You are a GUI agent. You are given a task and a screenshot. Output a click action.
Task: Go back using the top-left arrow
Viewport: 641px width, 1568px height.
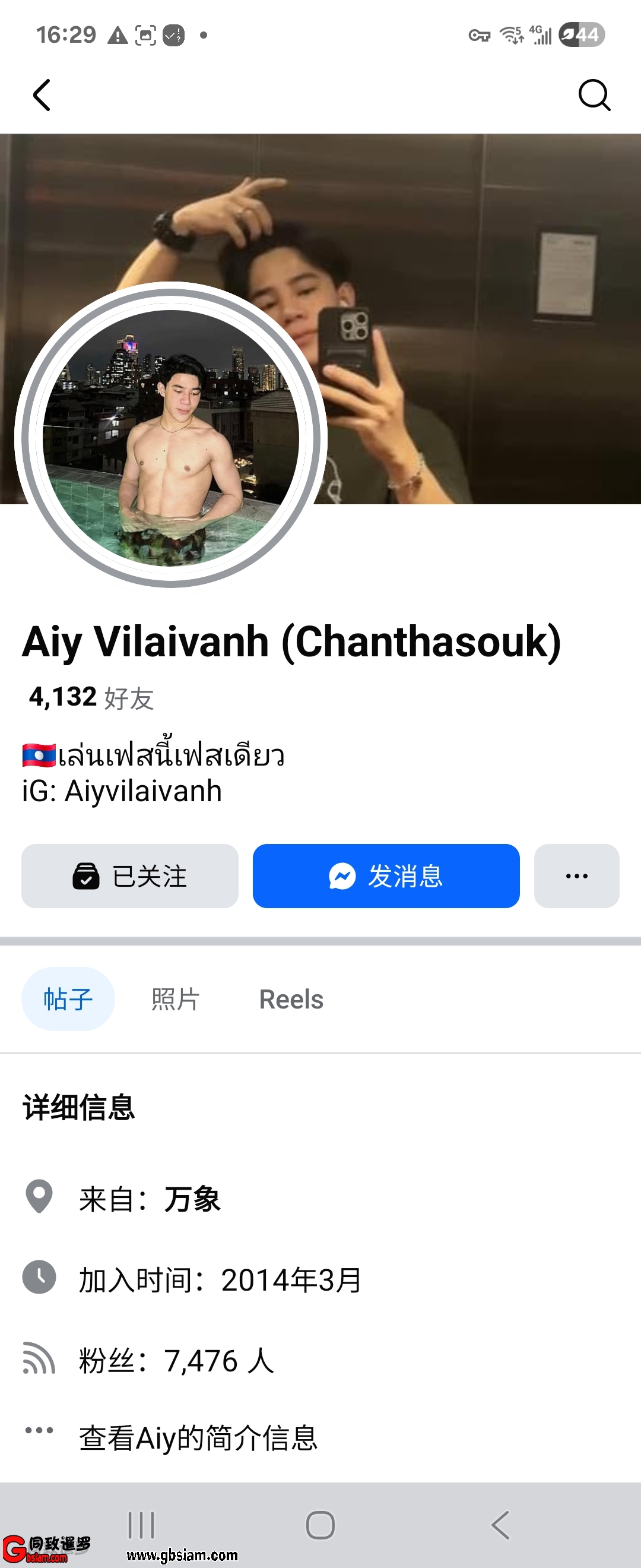42,96
